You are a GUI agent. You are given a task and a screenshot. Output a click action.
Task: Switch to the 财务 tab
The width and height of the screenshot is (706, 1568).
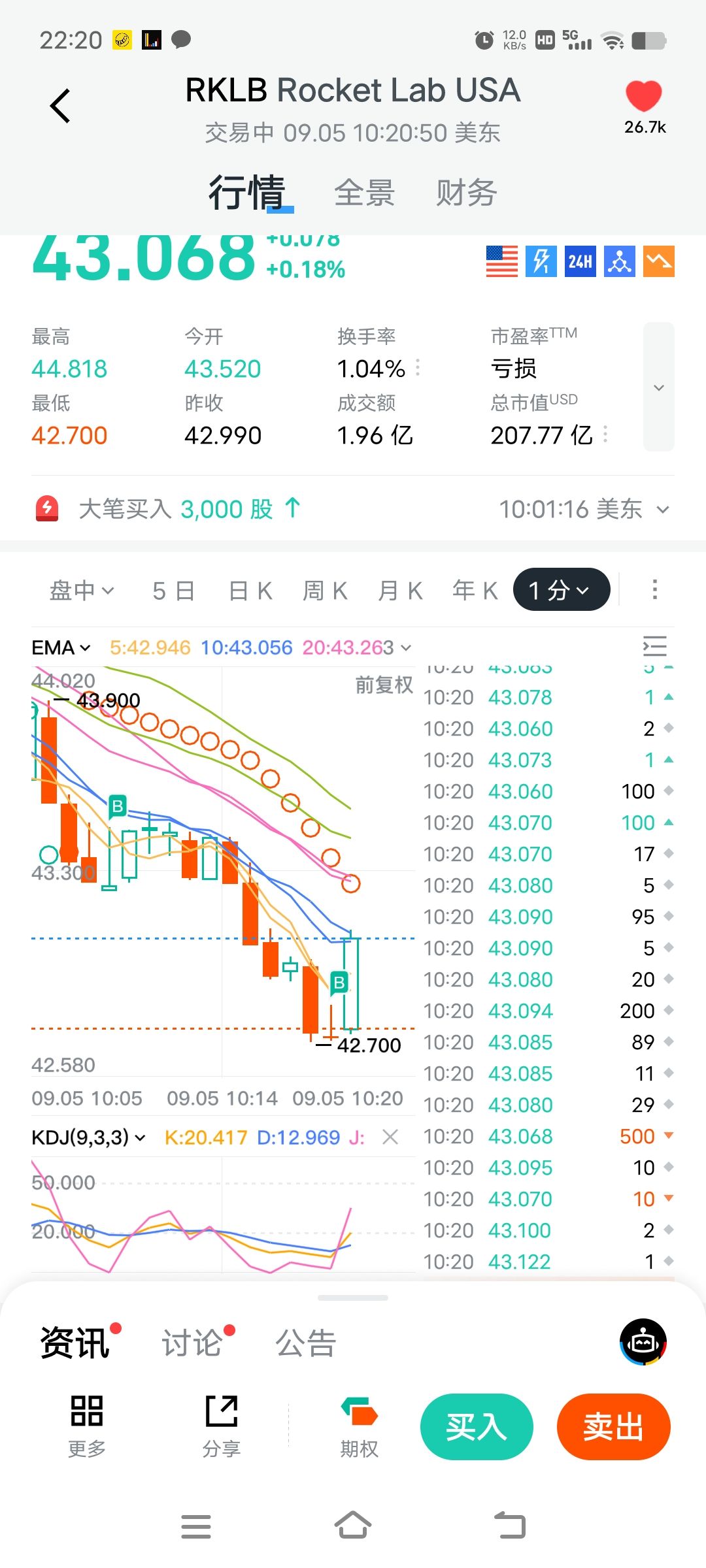click(466, 193)
